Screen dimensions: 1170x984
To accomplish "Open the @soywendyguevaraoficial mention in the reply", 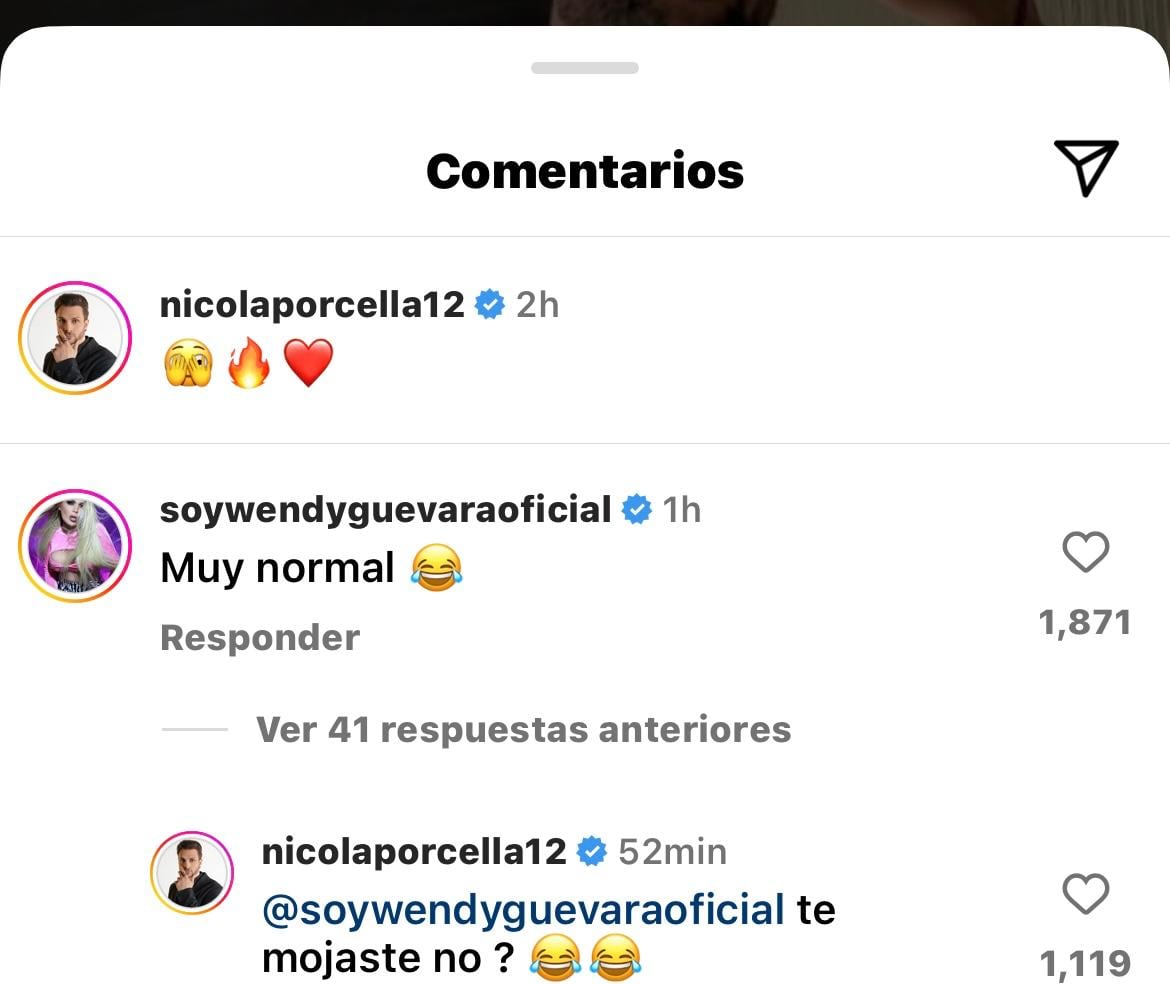I will pos(522,910).
